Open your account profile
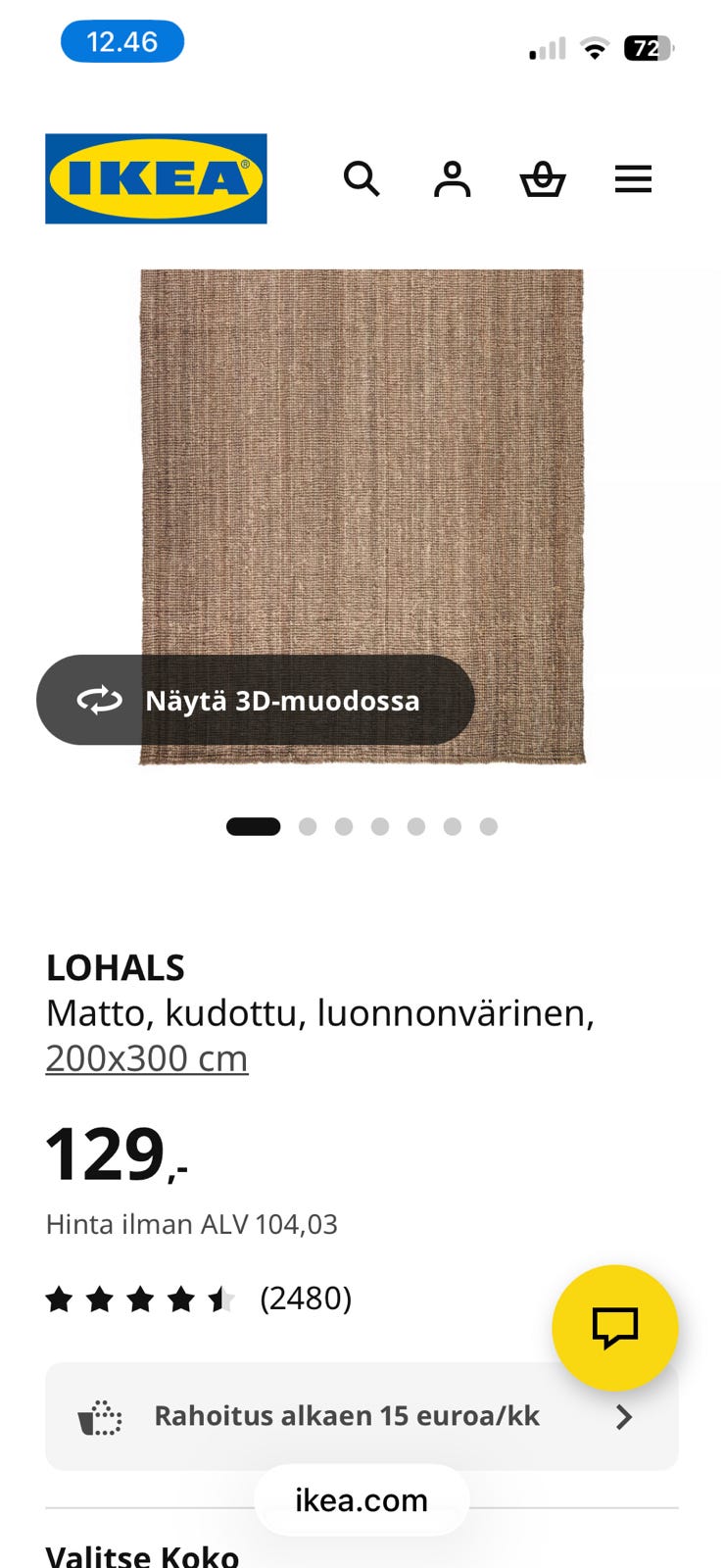 pos(452,179)
